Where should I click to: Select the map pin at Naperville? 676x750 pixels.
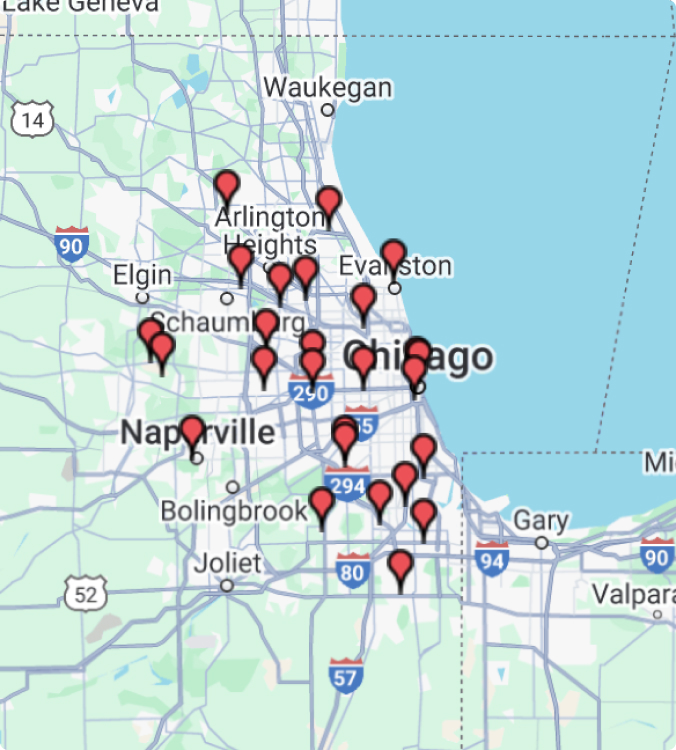click(192, 432)
